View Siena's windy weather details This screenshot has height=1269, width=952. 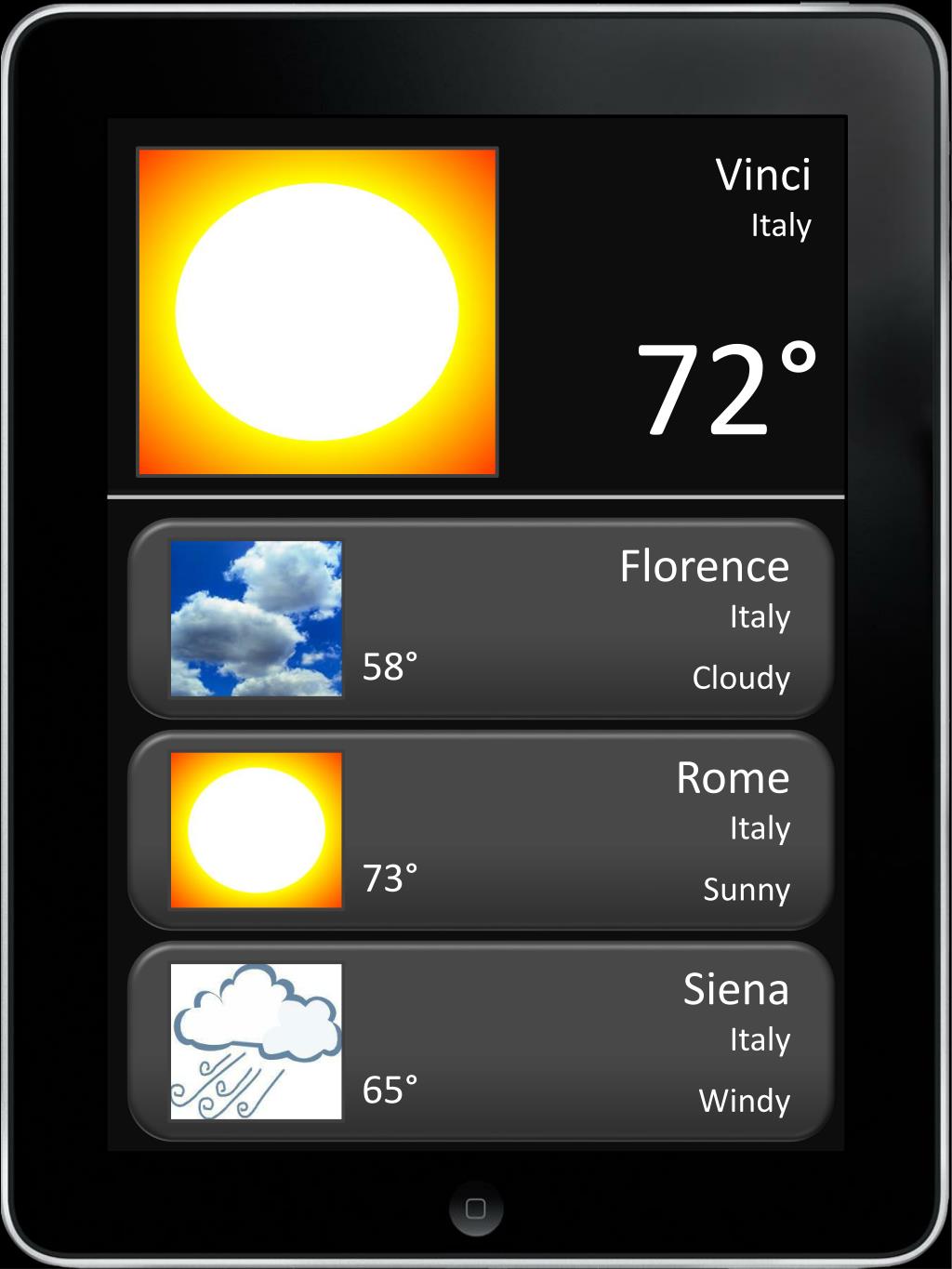(x=481, y=1041)
